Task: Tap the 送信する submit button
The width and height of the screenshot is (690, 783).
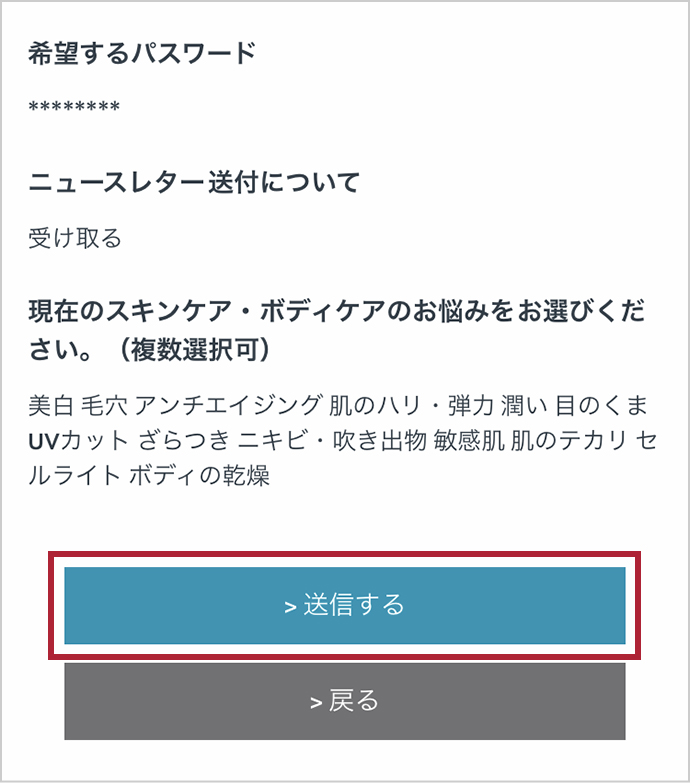Action: click(x=345, y=605)
